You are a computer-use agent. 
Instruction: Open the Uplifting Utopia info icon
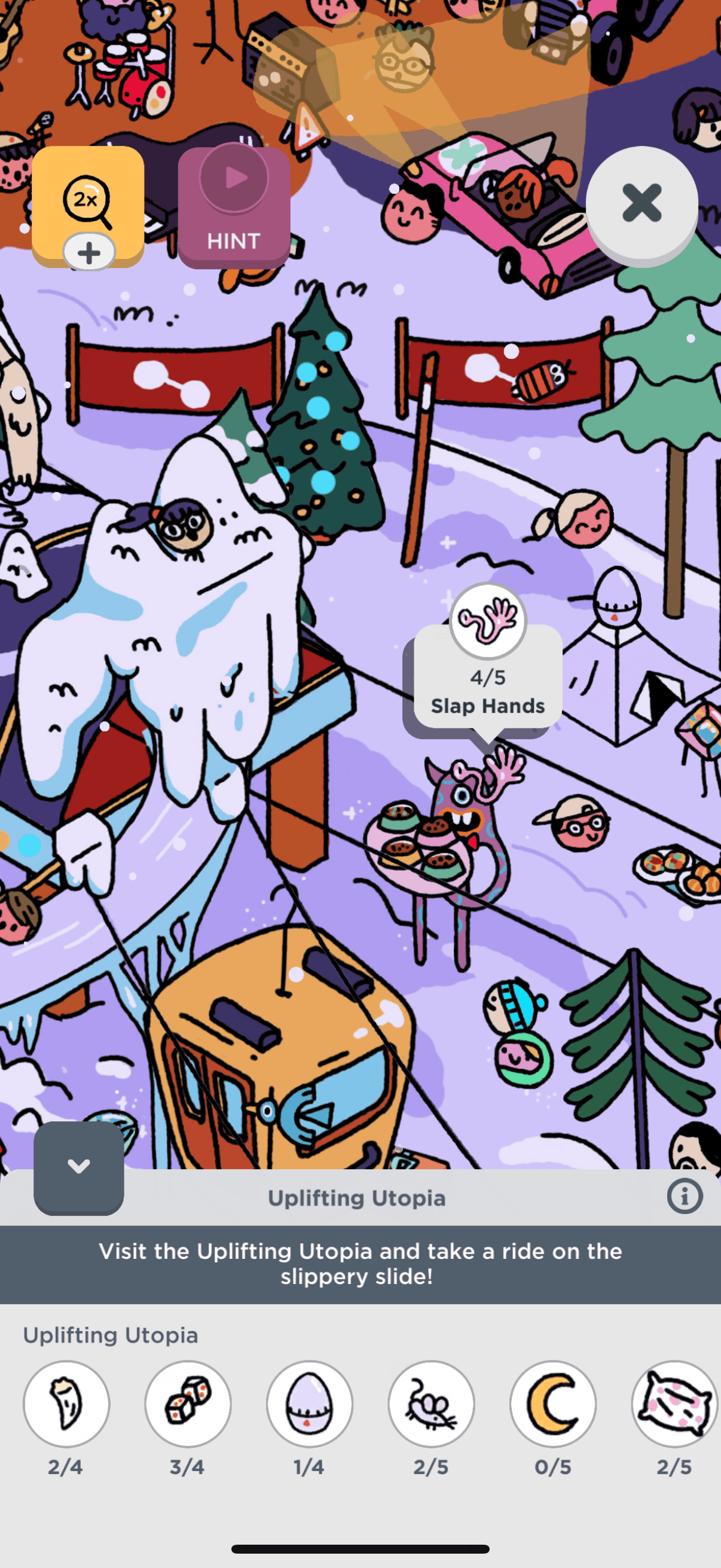click(x=685, y=1197)
